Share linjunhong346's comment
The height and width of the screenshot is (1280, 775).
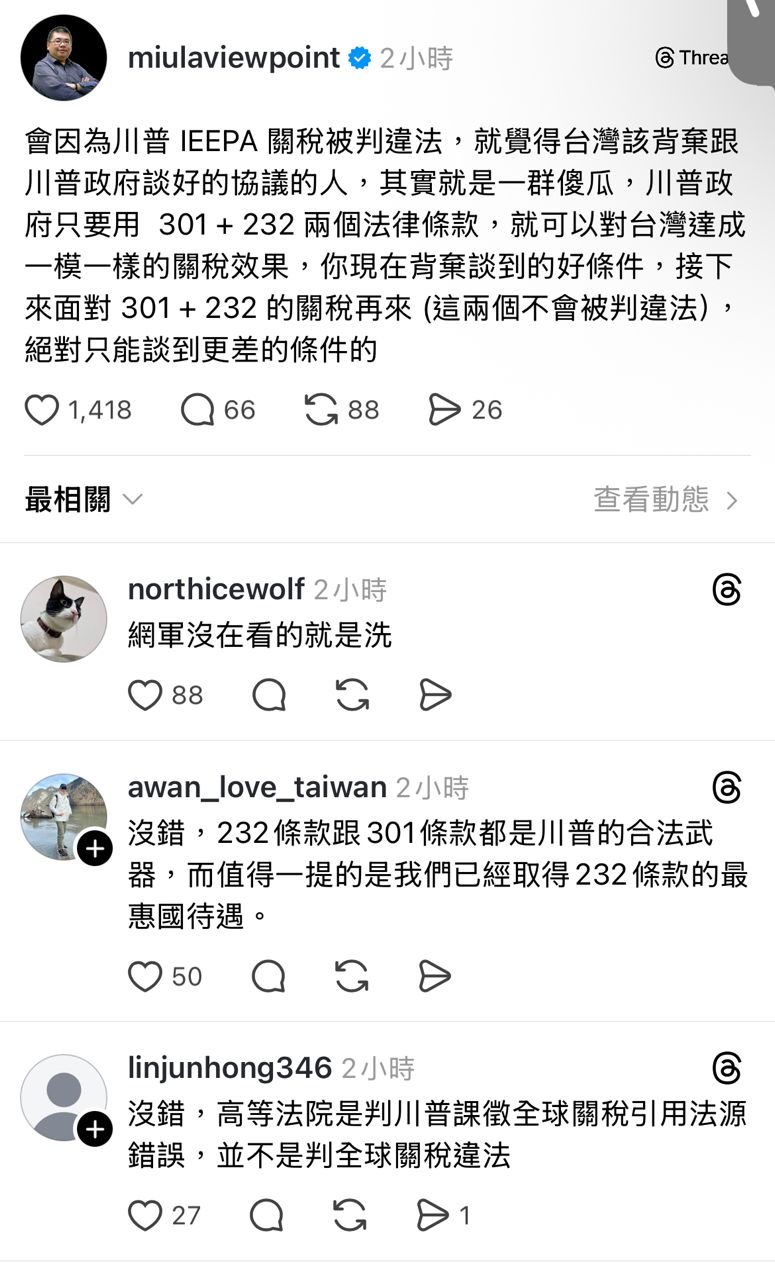(433, 1215)
